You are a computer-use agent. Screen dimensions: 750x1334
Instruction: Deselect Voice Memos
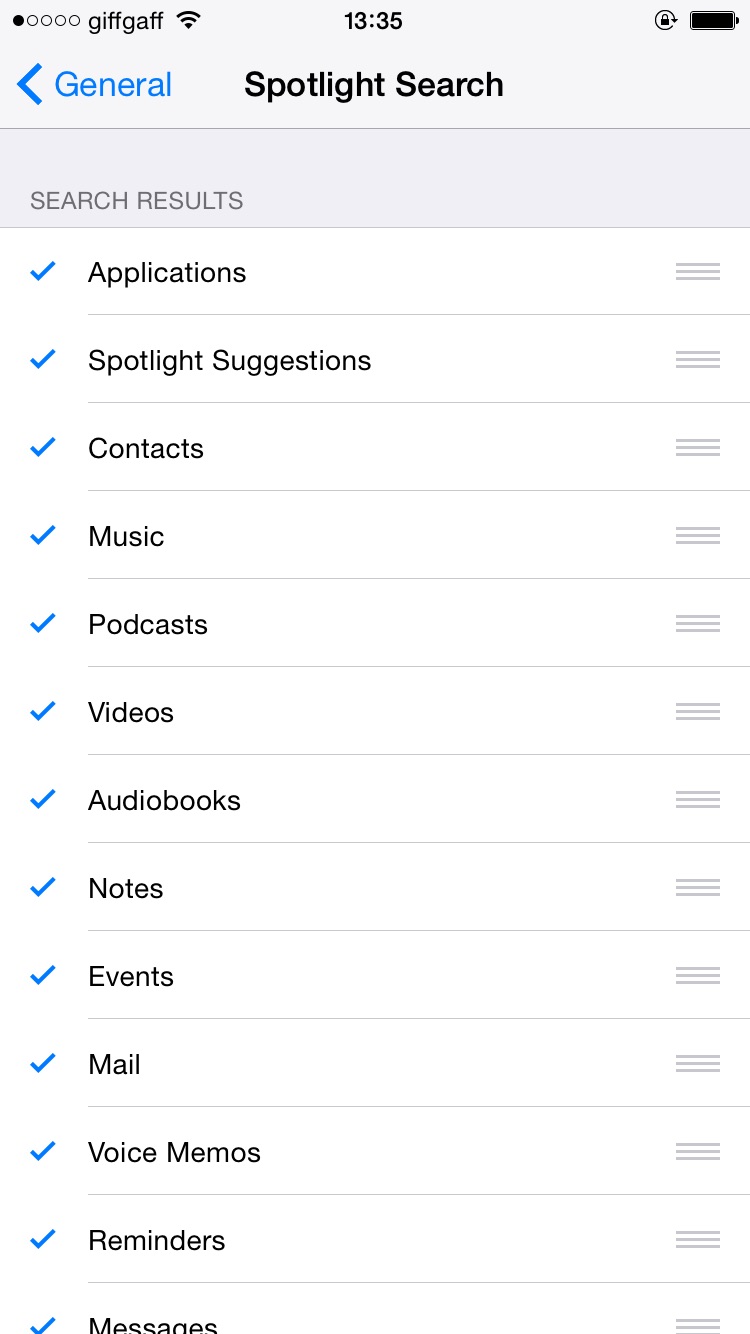tap(375, 1152)
